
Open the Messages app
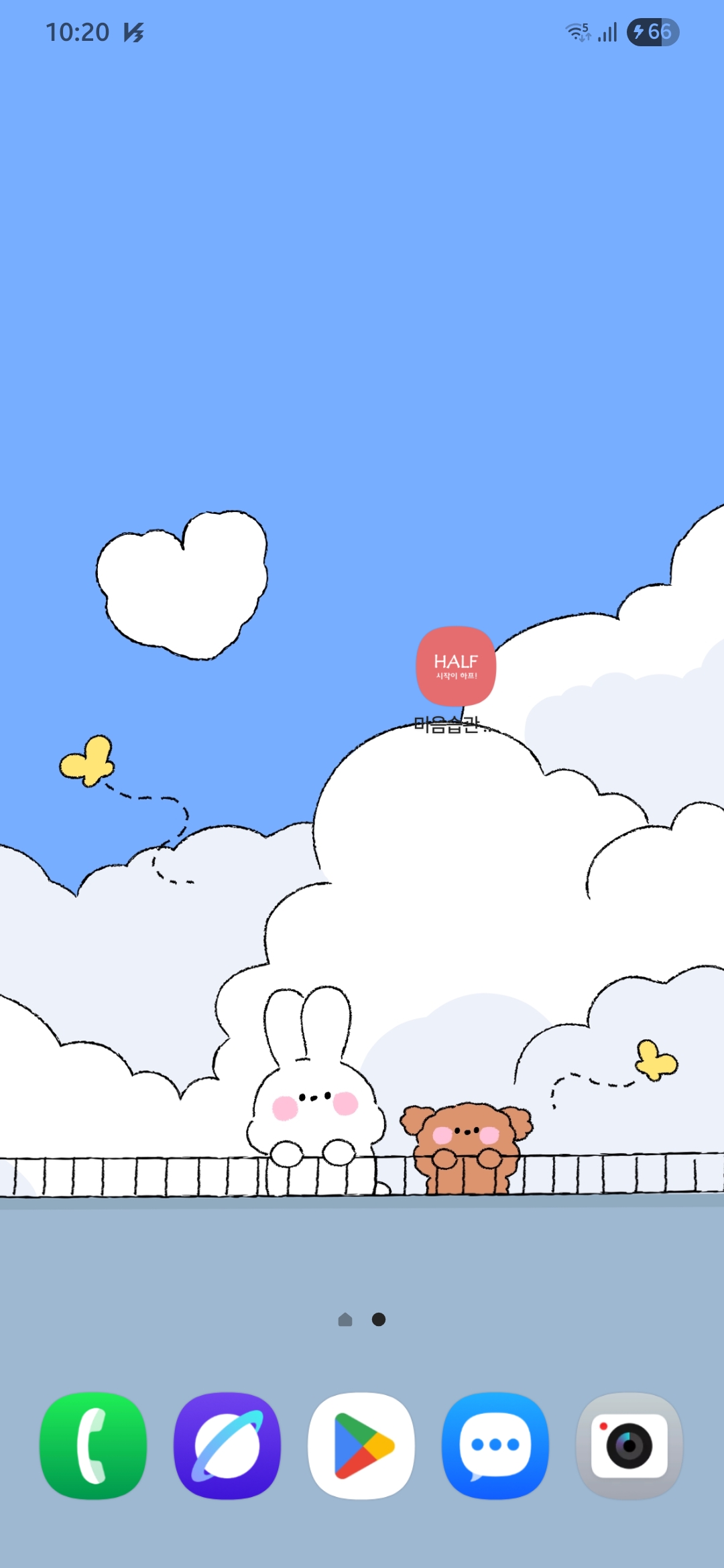495,1445
